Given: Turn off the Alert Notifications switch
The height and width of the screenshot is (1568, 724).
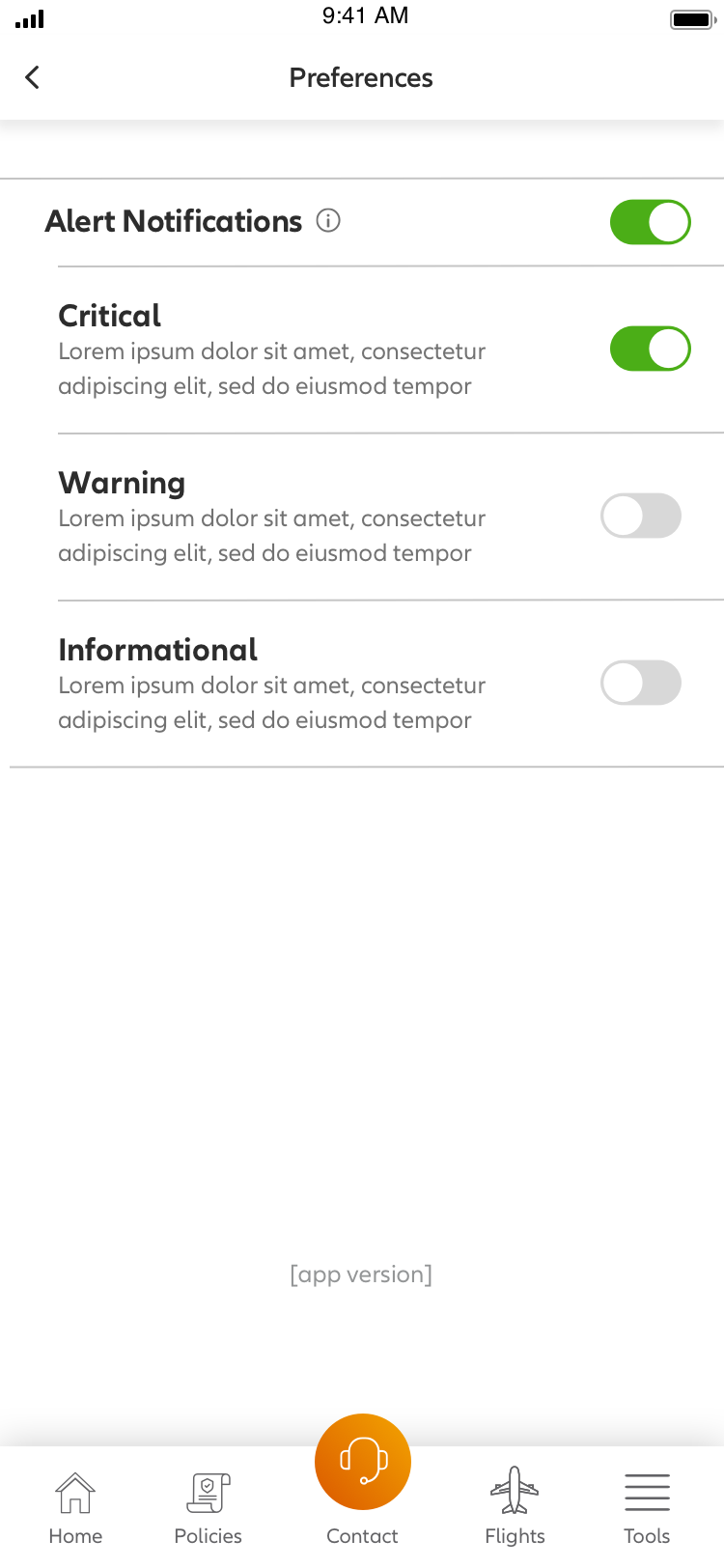Looking at the screenshot, I should pyautogui.click(x=651, y=222).
